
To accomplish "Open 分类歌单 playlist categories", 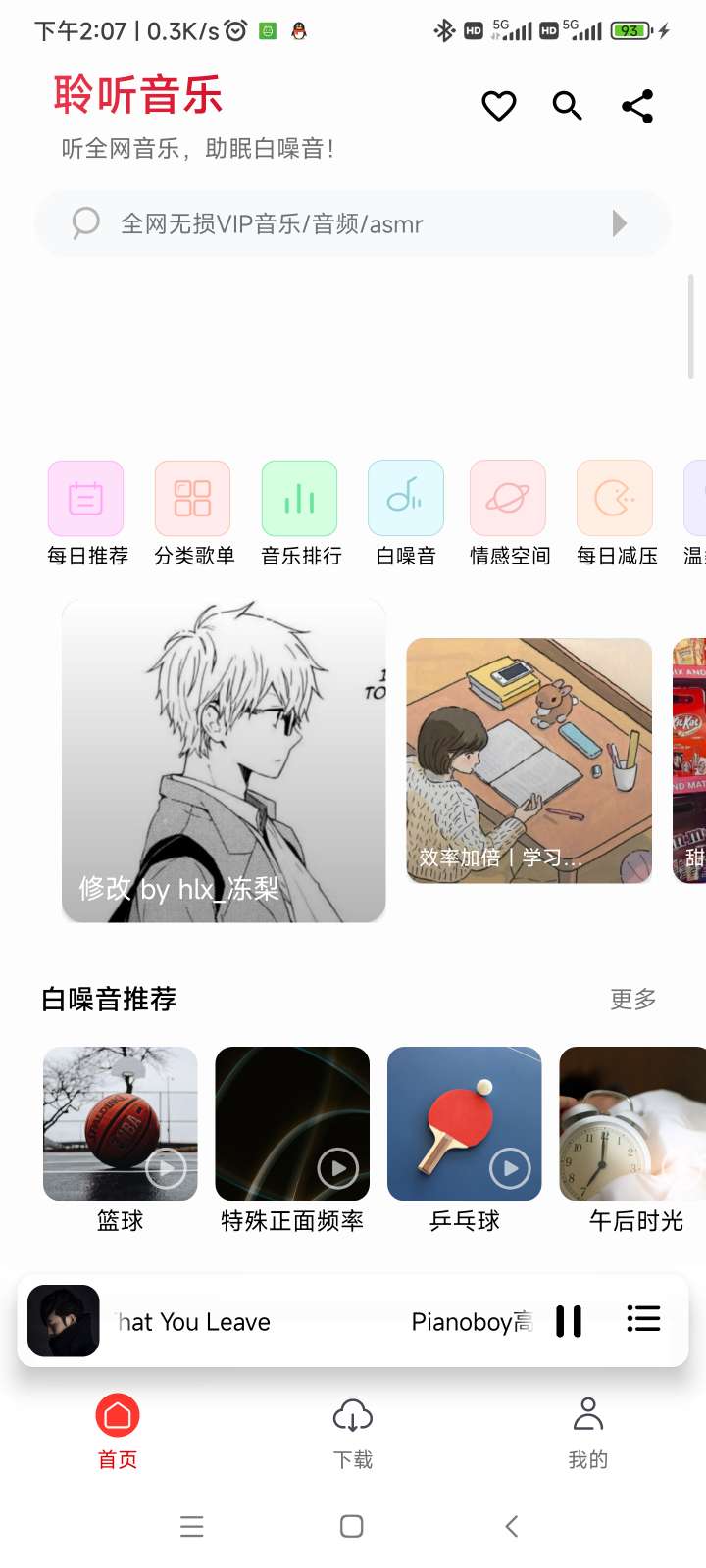I will [x=193, y=499].
